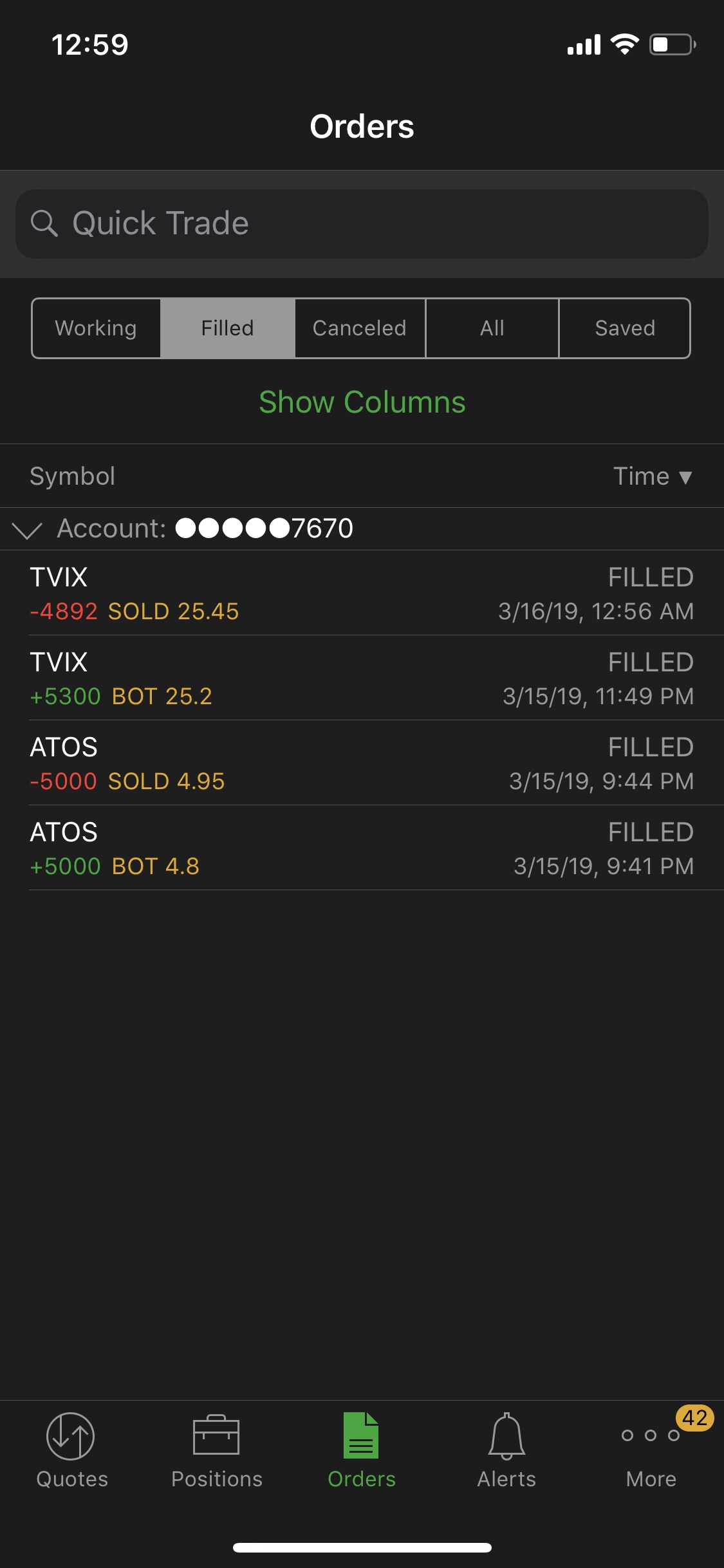Viewport: 724px width, 1568px height.
Task: View the ATOS bought 4.8 order
Action: (362, 848)
